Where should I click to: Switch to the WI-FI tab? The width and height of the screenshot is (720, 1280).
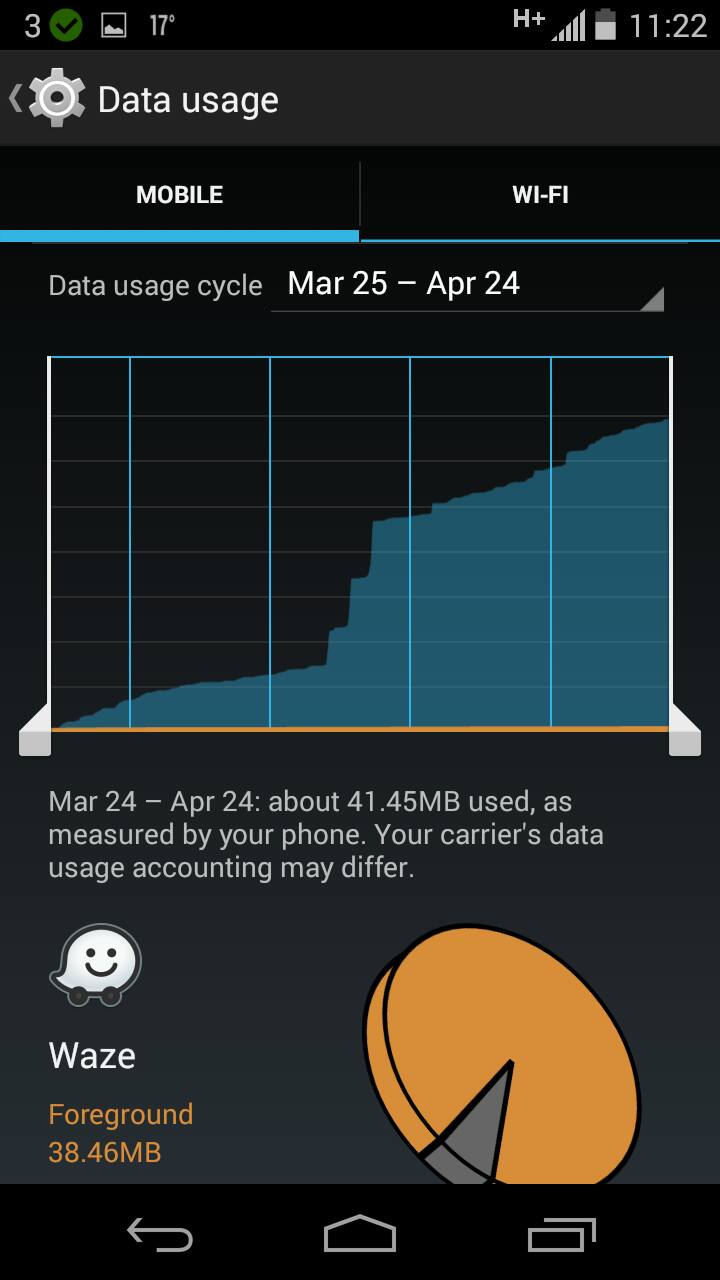[x=540, y=195]
